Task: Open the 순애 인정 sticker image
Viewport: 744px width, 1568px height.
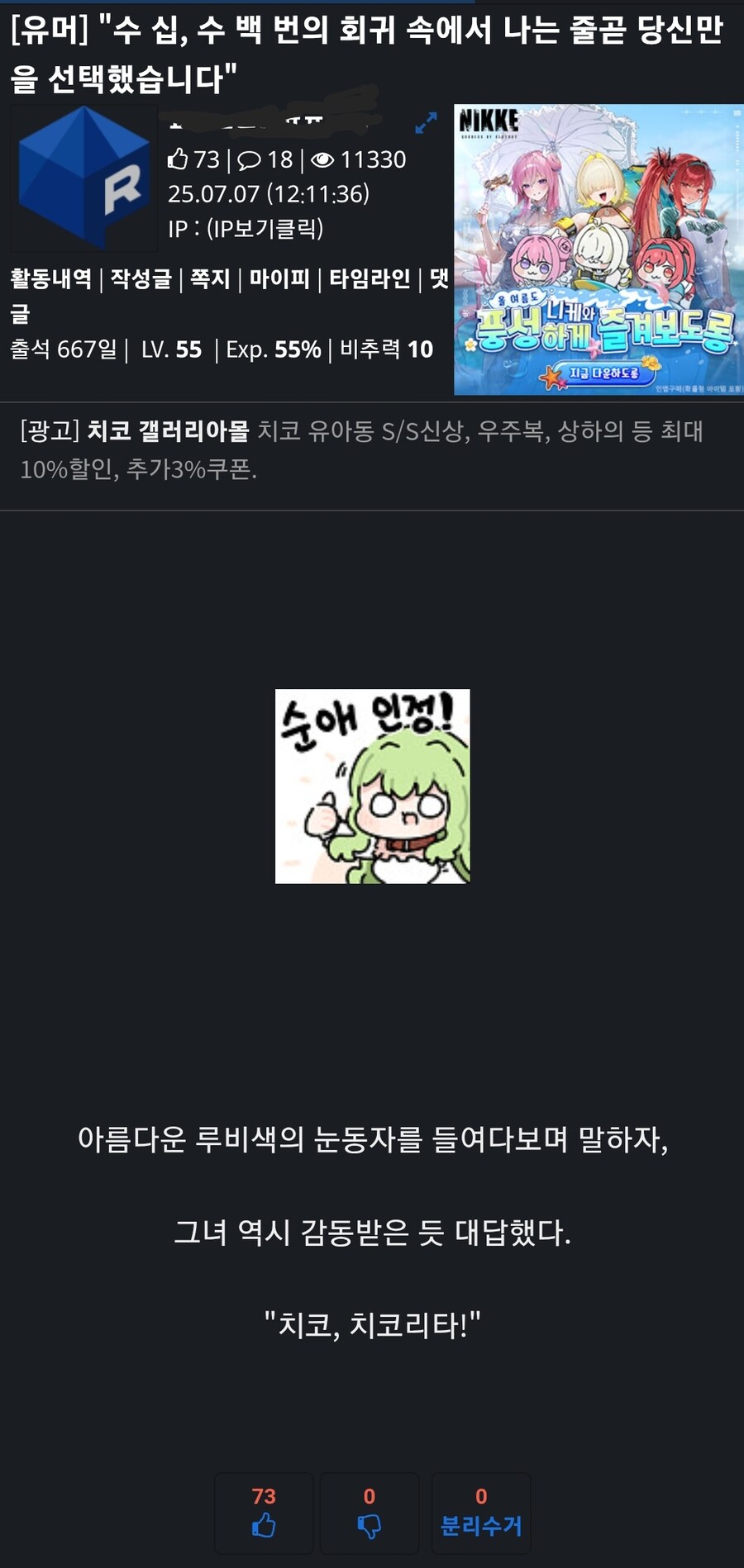Action: (372, 786)
